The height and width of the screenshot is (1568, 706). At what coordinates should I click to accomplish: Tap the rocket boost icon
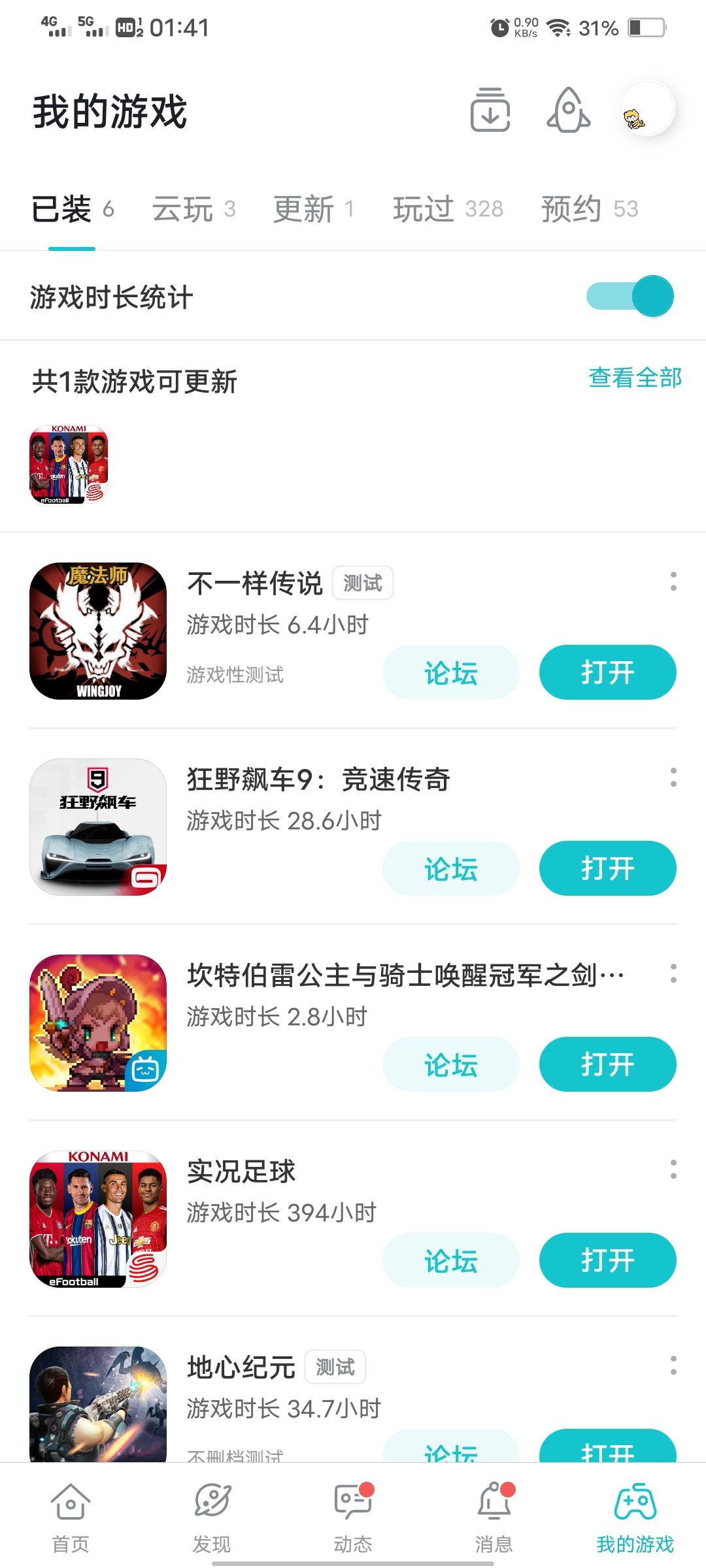[x=568, y=110]
